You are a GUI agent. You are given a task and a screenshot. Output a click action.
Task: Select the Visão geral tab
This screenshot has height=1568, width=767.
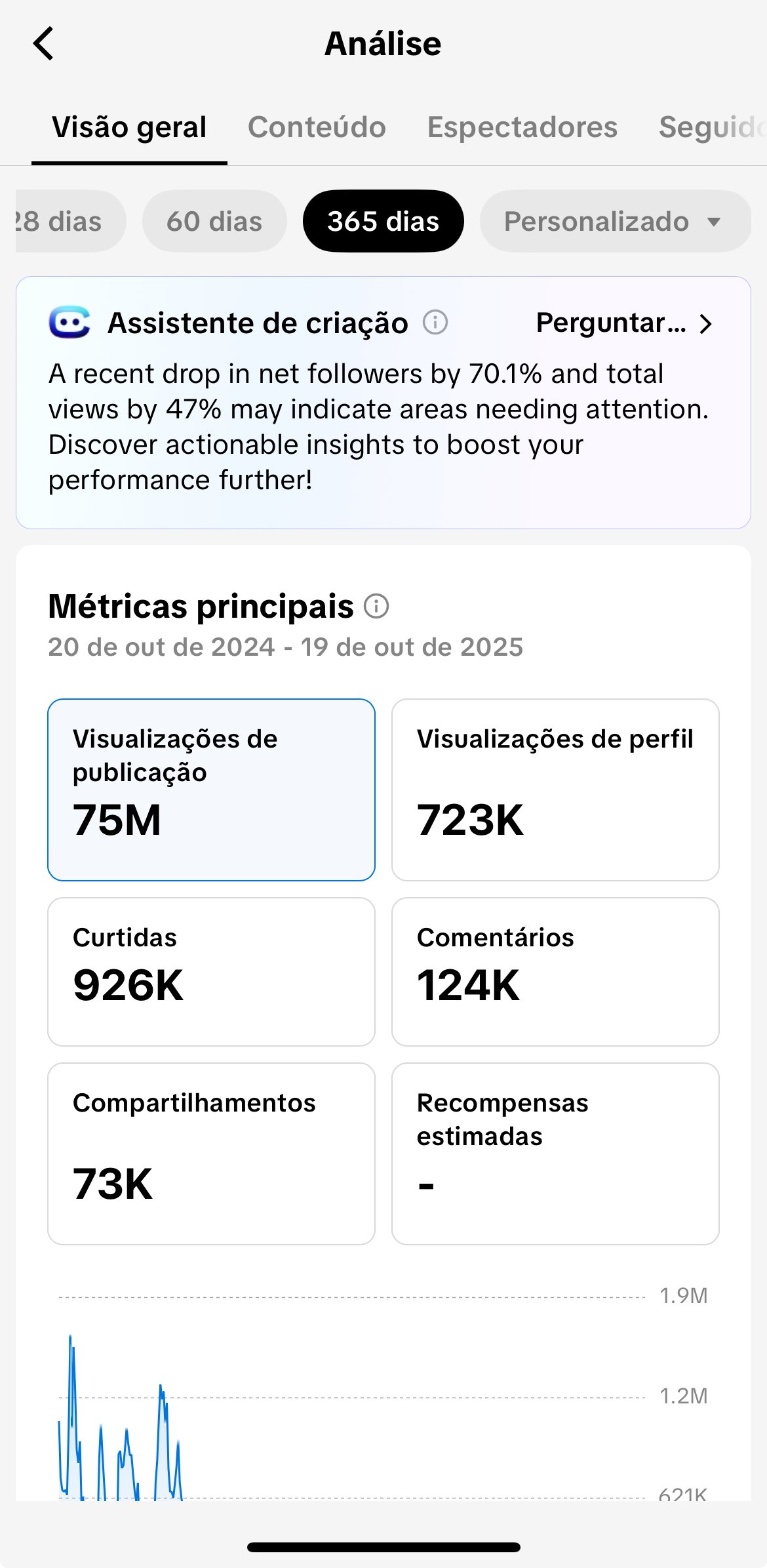click(x=129, y=127)
